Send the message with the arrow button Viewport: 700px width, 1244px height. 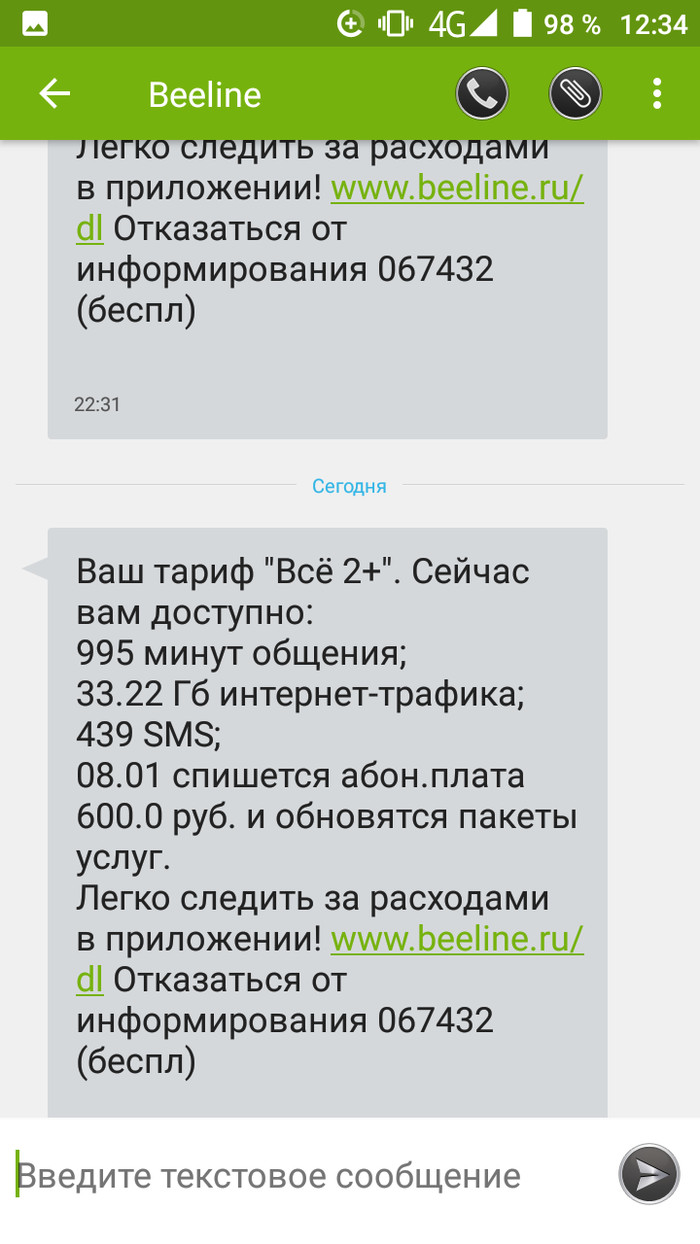(649, 1176)
